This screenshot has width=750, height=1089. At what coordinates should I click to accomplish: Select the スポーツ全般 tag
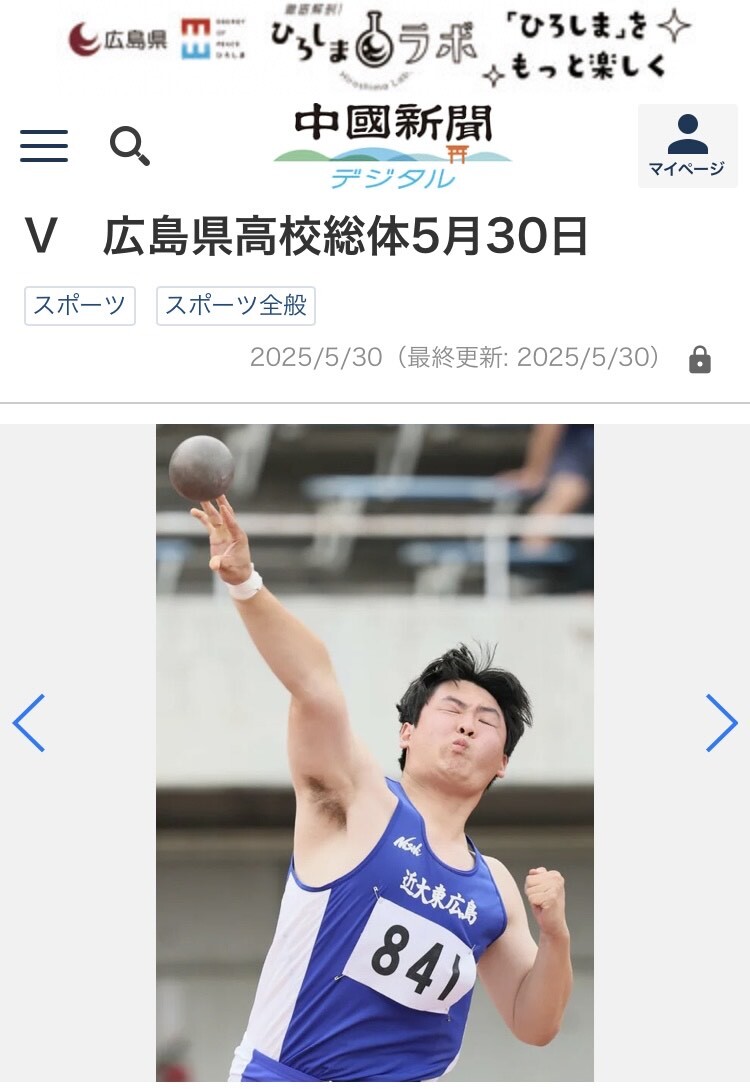pos(236,306)
